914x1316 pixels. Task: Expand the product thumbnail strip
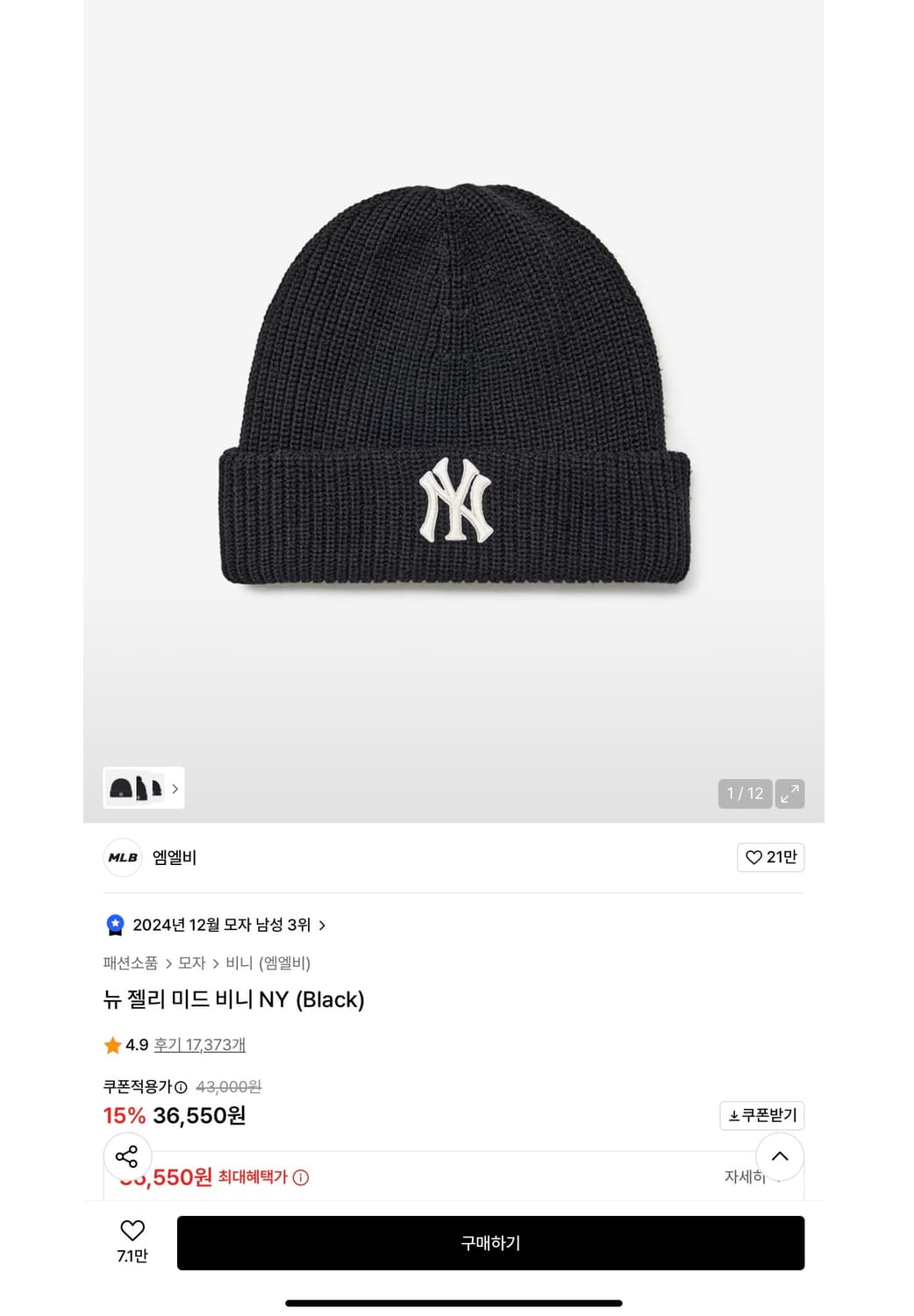click(176, 789)
